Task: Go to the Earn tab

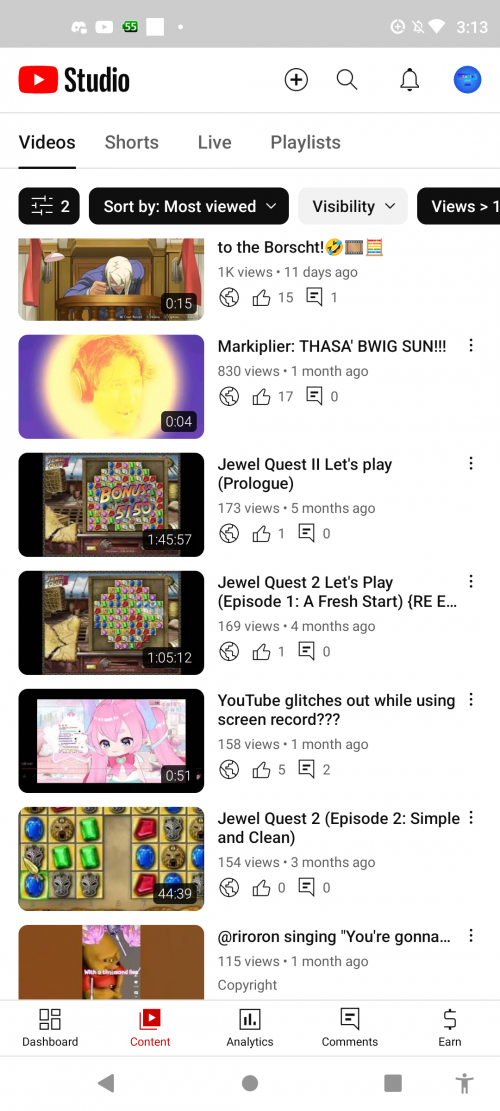Action: [450, 1028]
